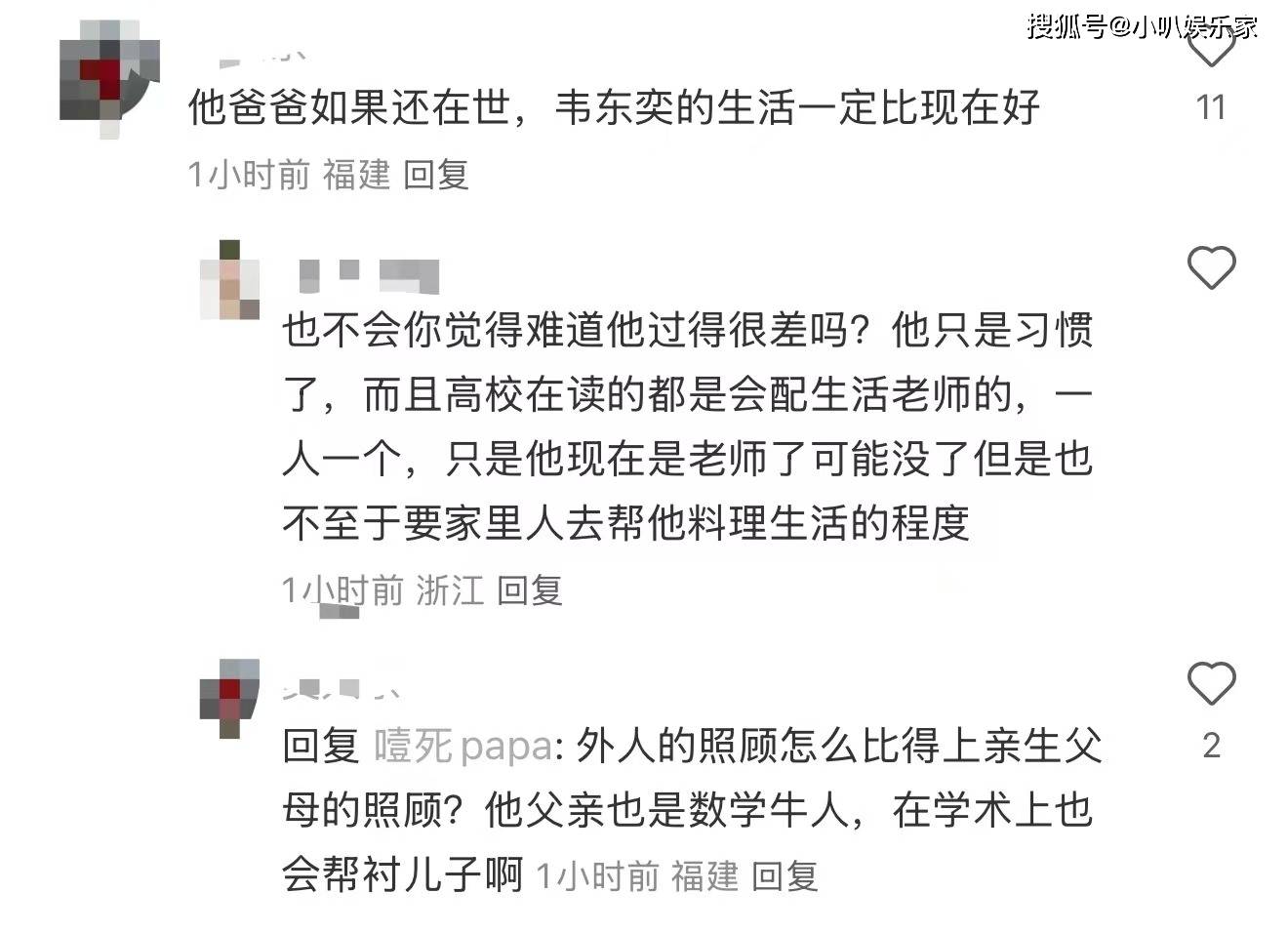This screenshot has height=933, width=1288.
Task: Reply to the top comment from 福建
Action: (x=436, y=175)
